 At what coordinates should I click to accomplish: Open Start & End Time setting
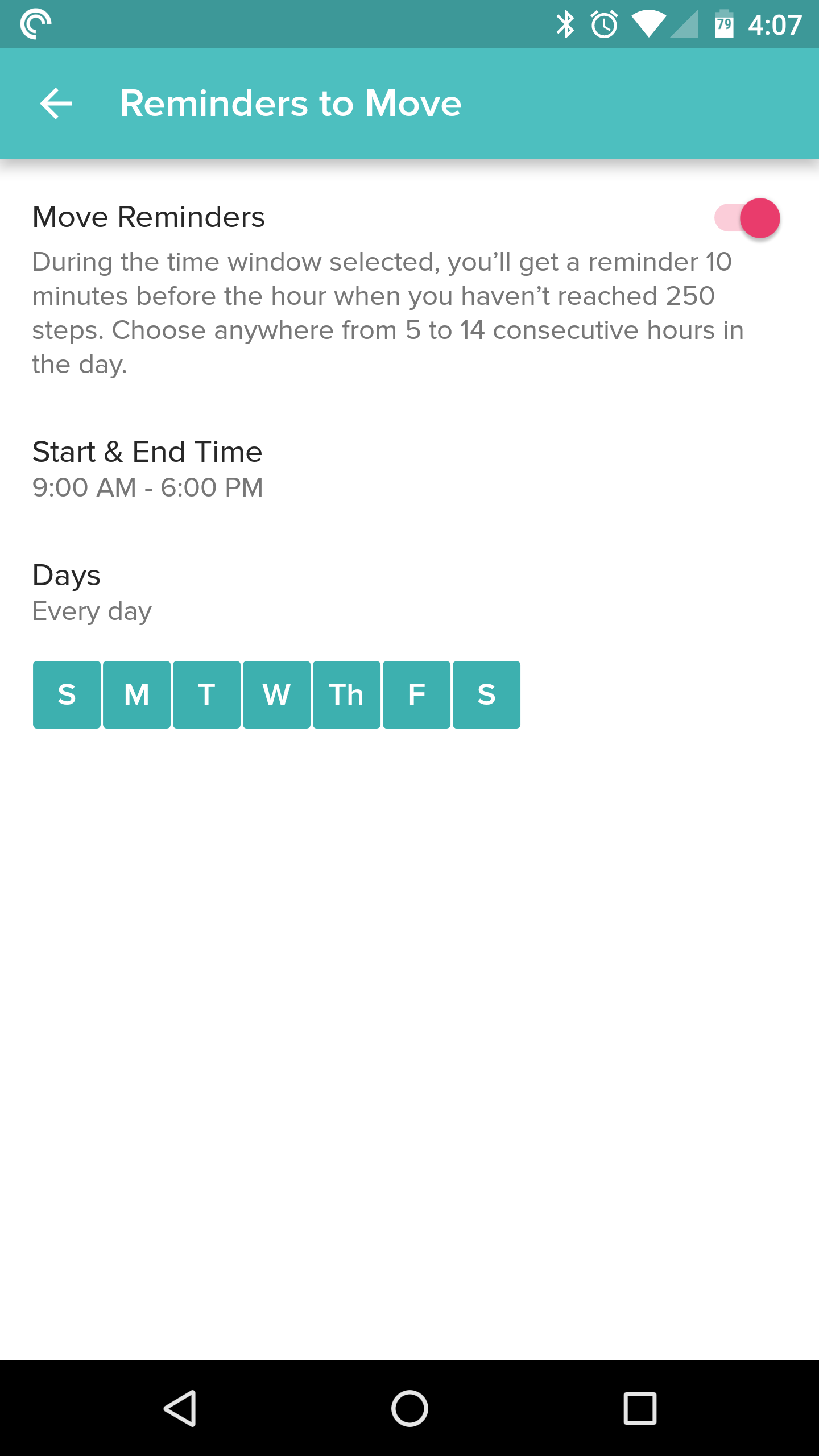pyautogui.click(x=148, y=469)
